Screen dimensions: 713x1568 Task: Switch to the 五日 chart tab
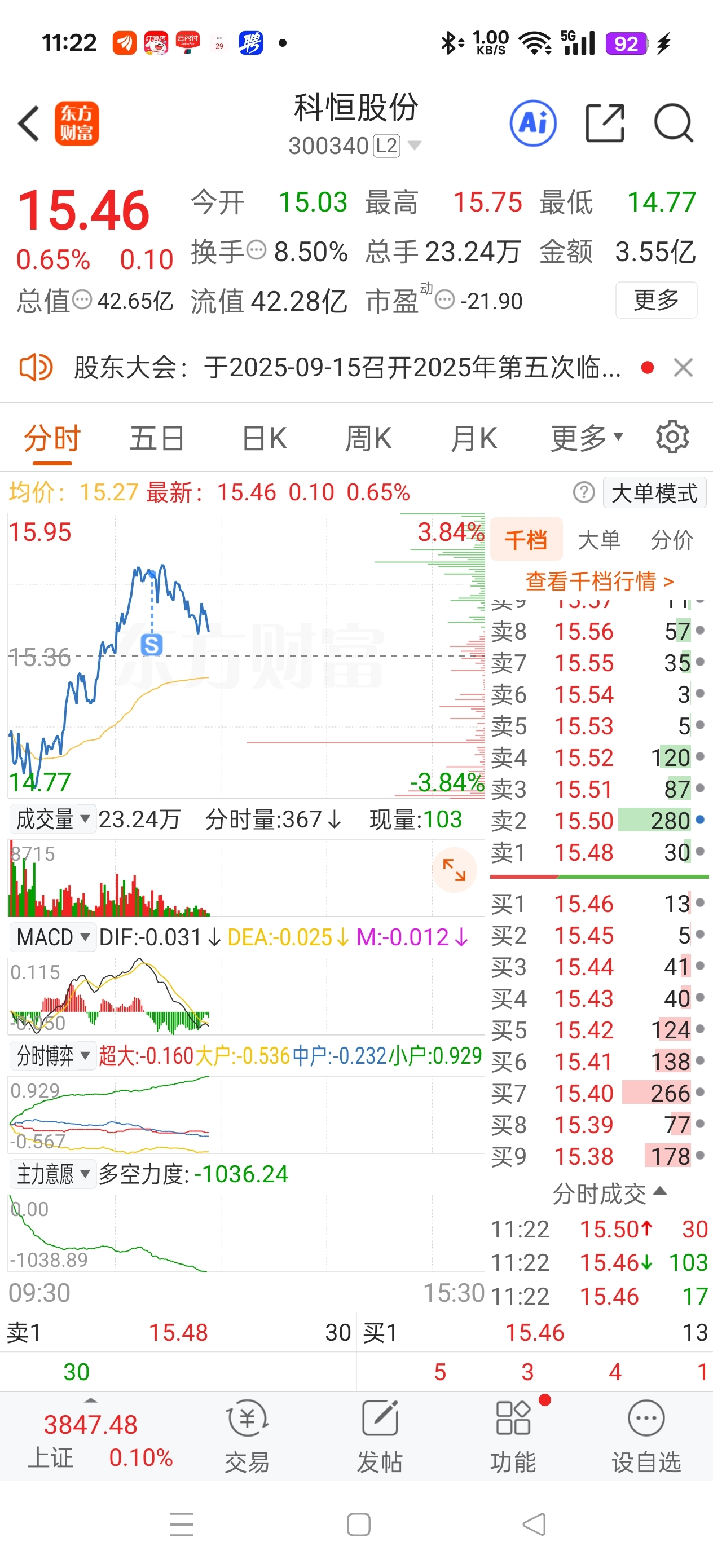[157, 438]
